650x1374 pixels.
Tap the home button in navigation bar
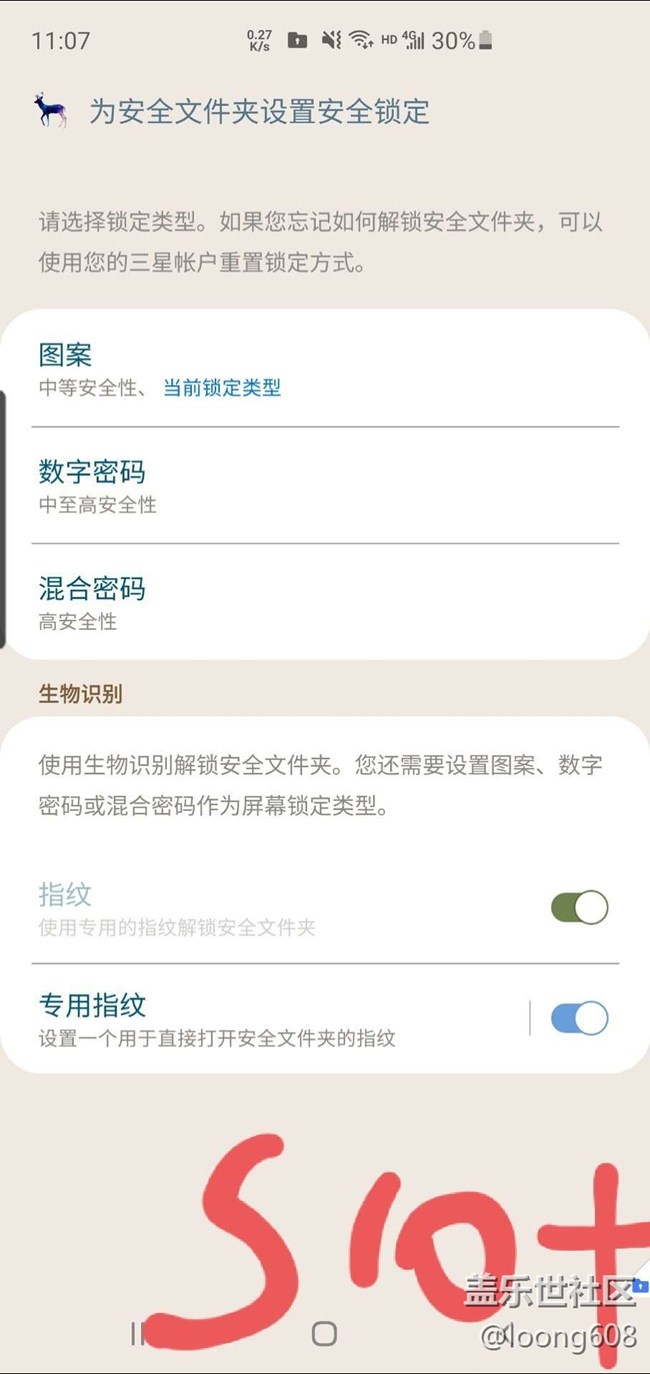324,1333
